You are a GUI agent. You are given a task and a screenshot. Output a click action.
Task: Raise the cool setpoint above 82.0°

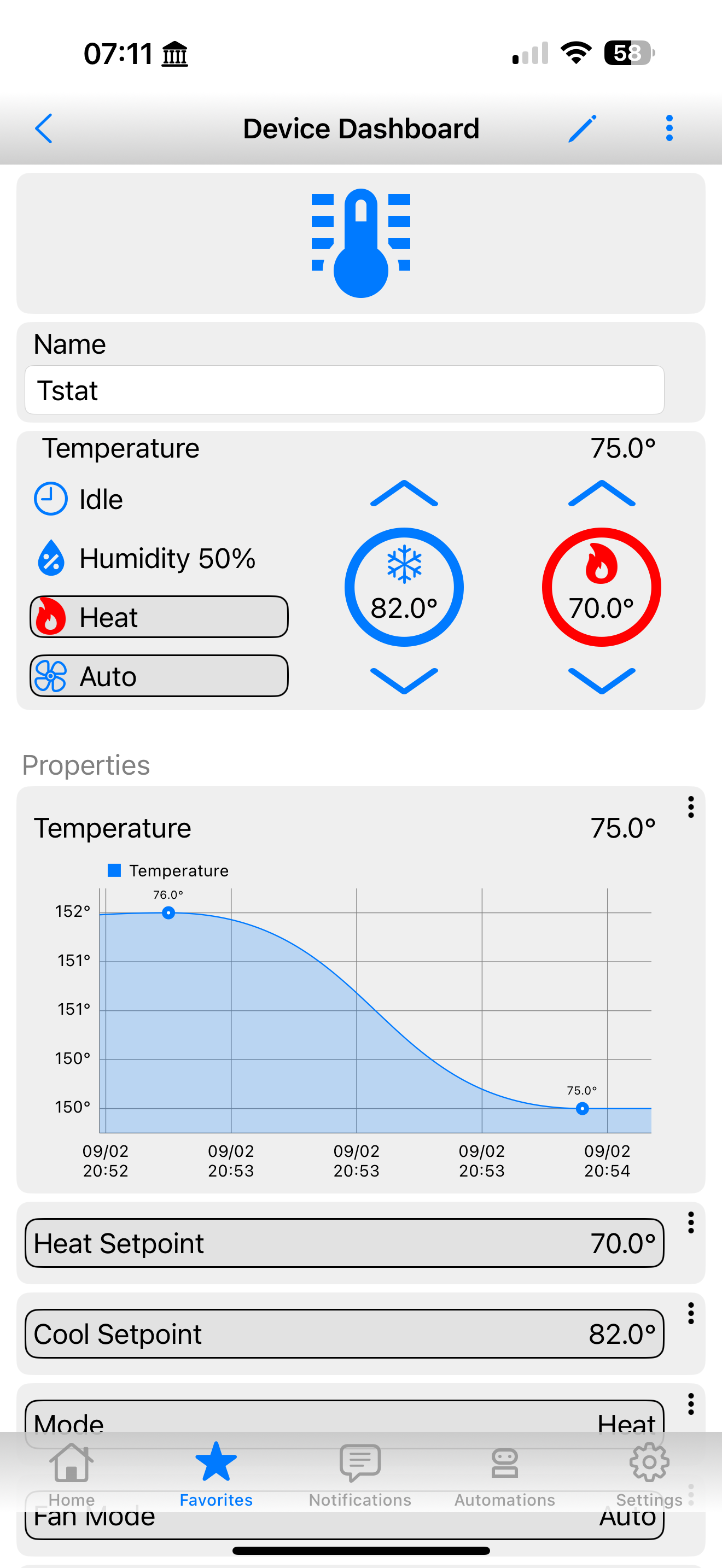tap(404, 494)
